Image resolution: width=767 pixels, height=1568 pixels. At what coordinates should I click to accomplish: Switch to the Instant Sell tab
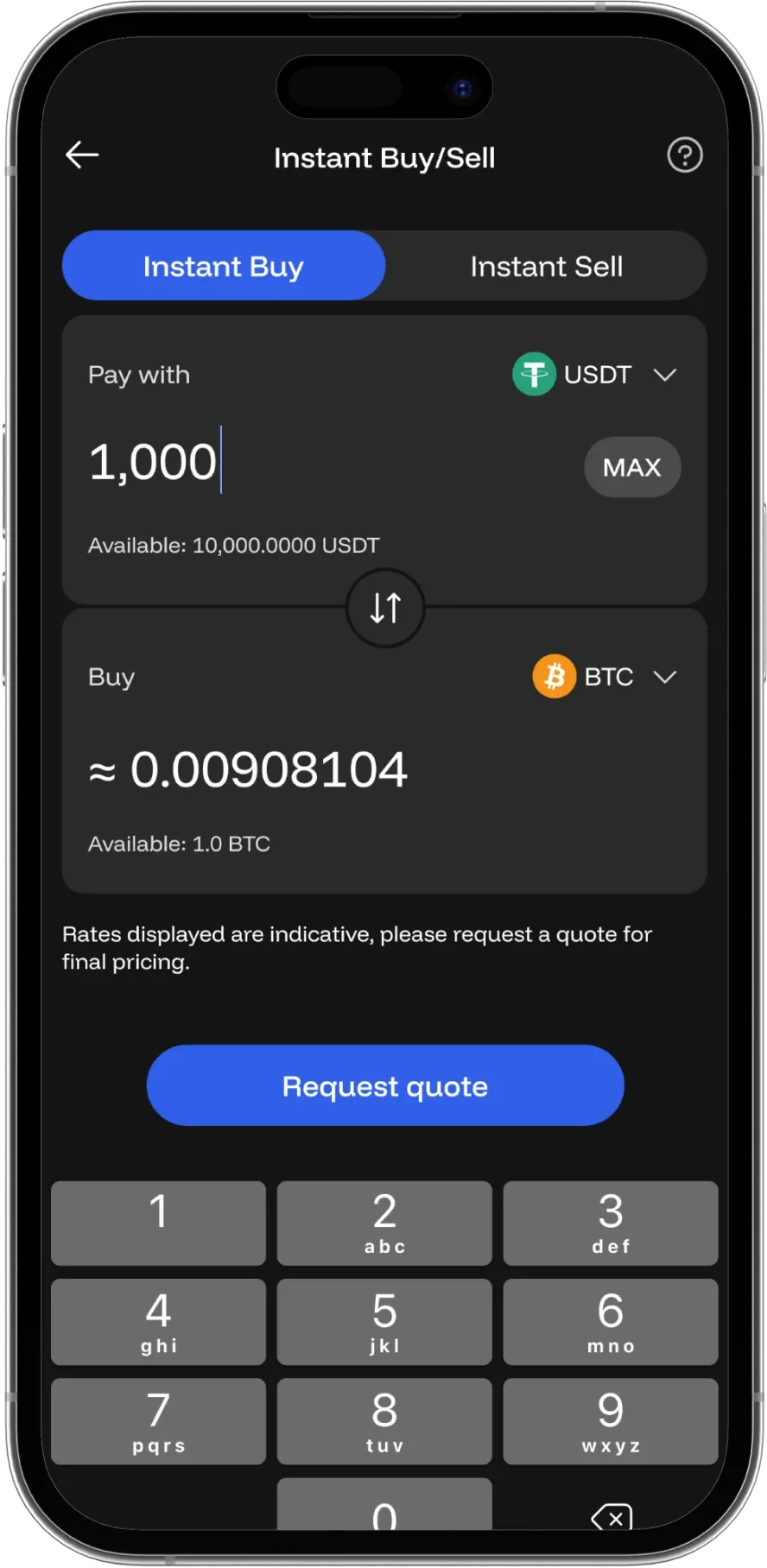click(547, 266)
